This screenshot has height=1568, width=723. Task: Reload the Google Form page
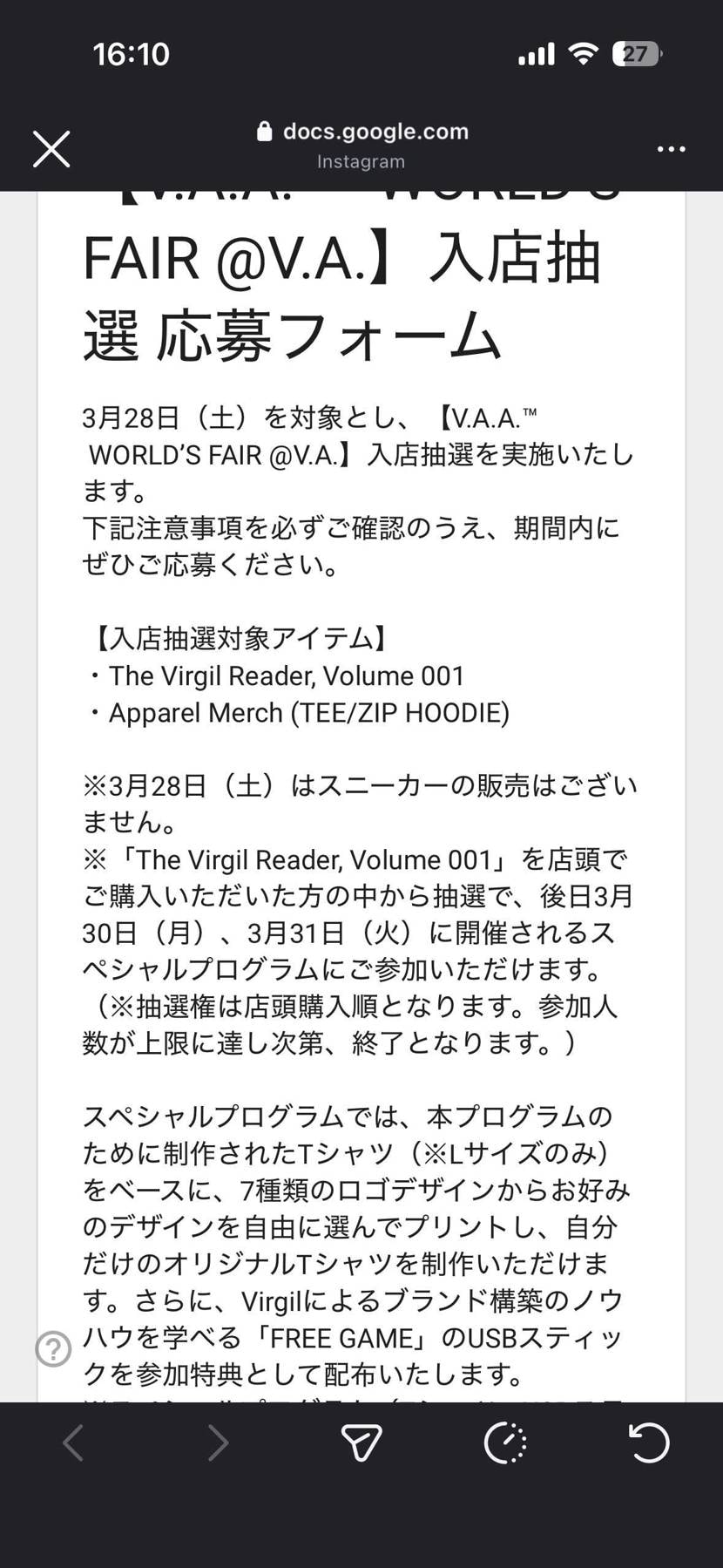tap(649, 1442)
